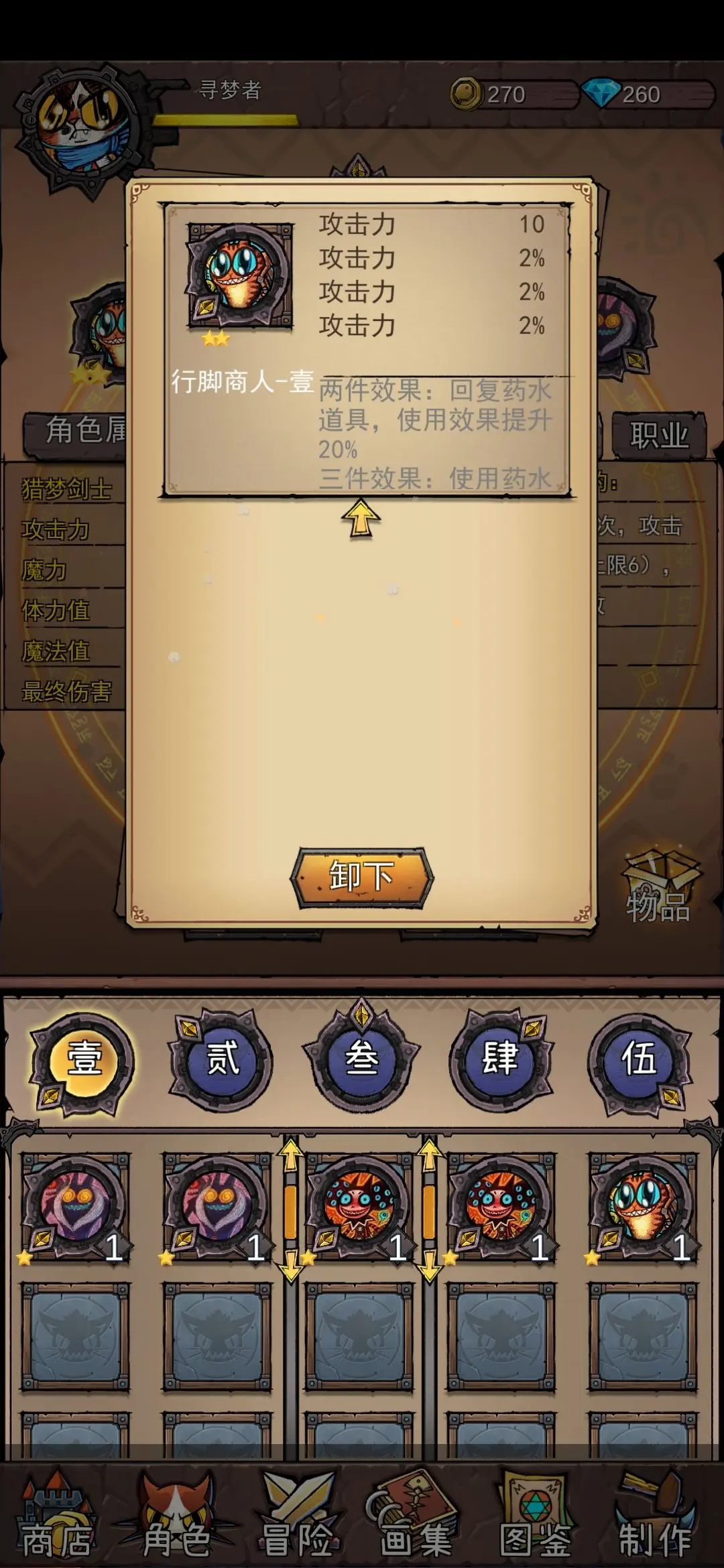Open the 冒险 adventure tab

point(297,1516)
